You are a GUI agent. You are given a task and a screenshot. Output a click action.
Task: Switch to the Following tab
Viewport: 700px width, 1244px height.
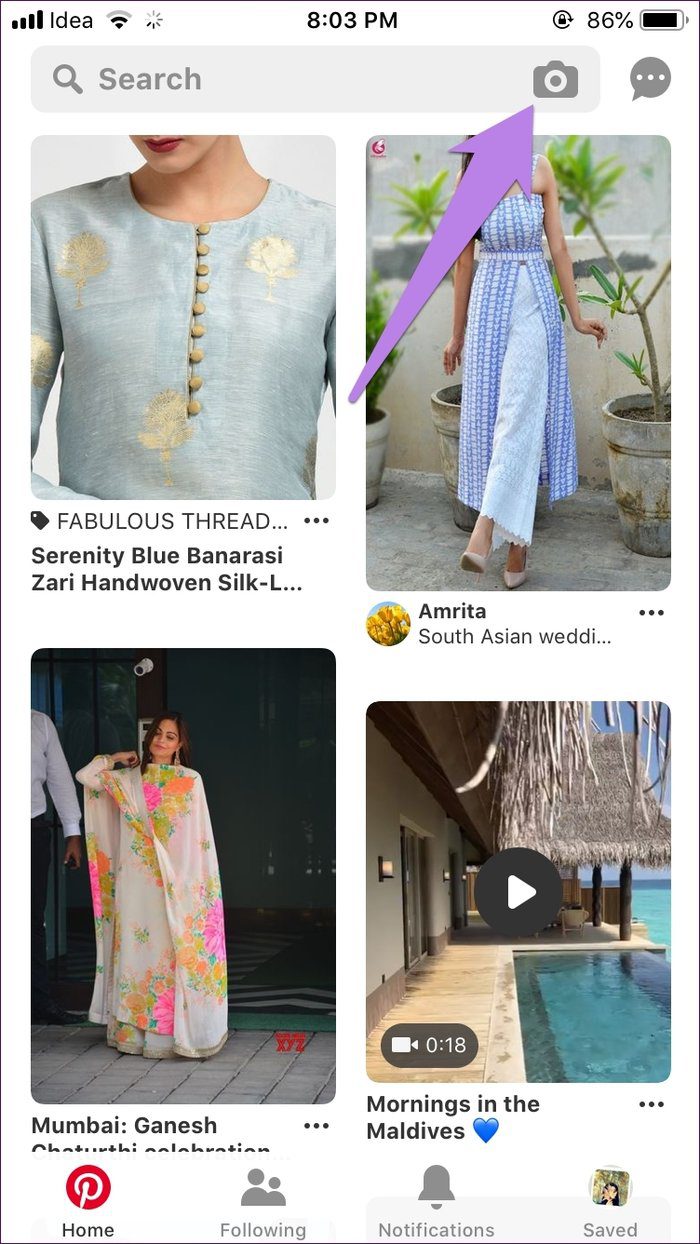[x=263, y=1202]
